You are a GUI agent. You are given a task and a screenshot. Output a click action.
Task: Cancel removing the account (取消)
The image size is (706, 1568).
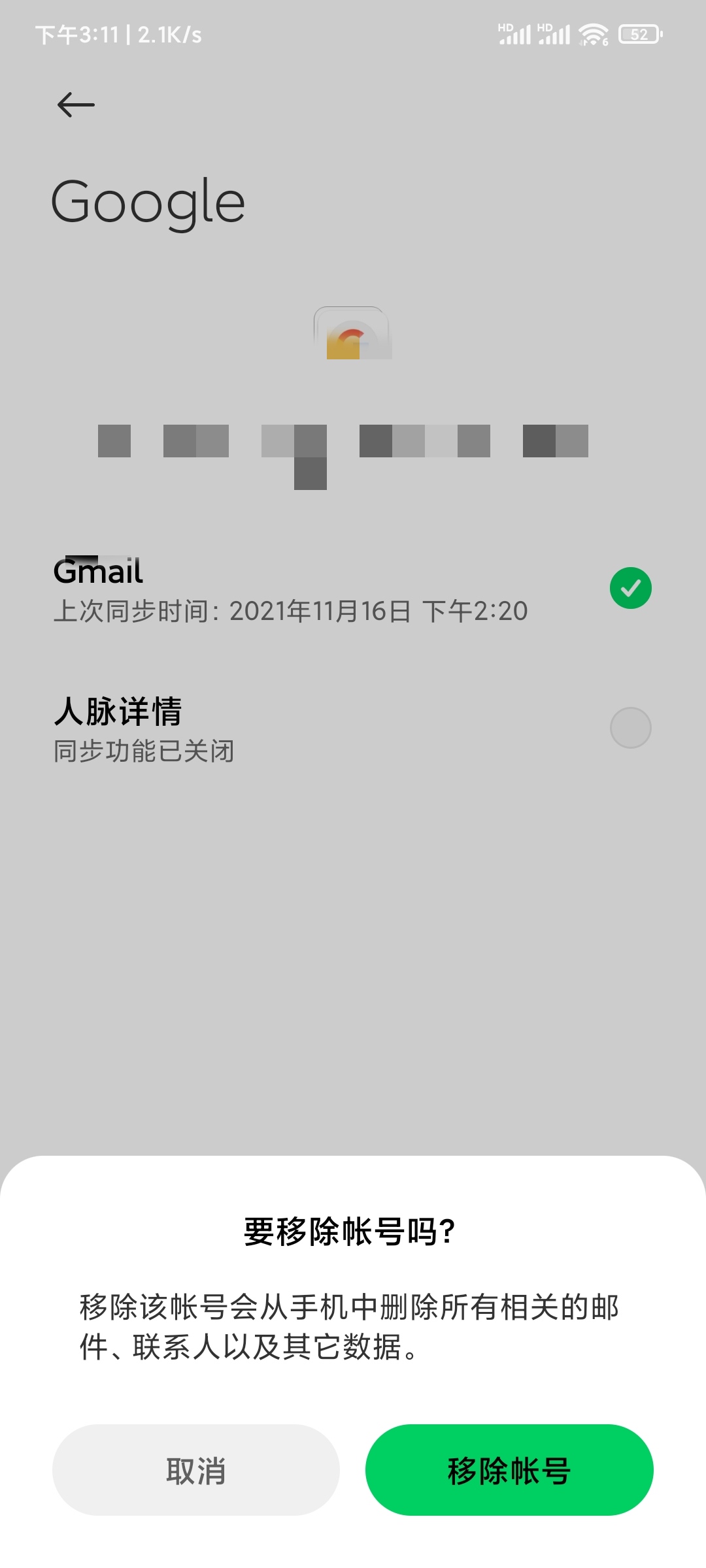[x=195, y=1469]
